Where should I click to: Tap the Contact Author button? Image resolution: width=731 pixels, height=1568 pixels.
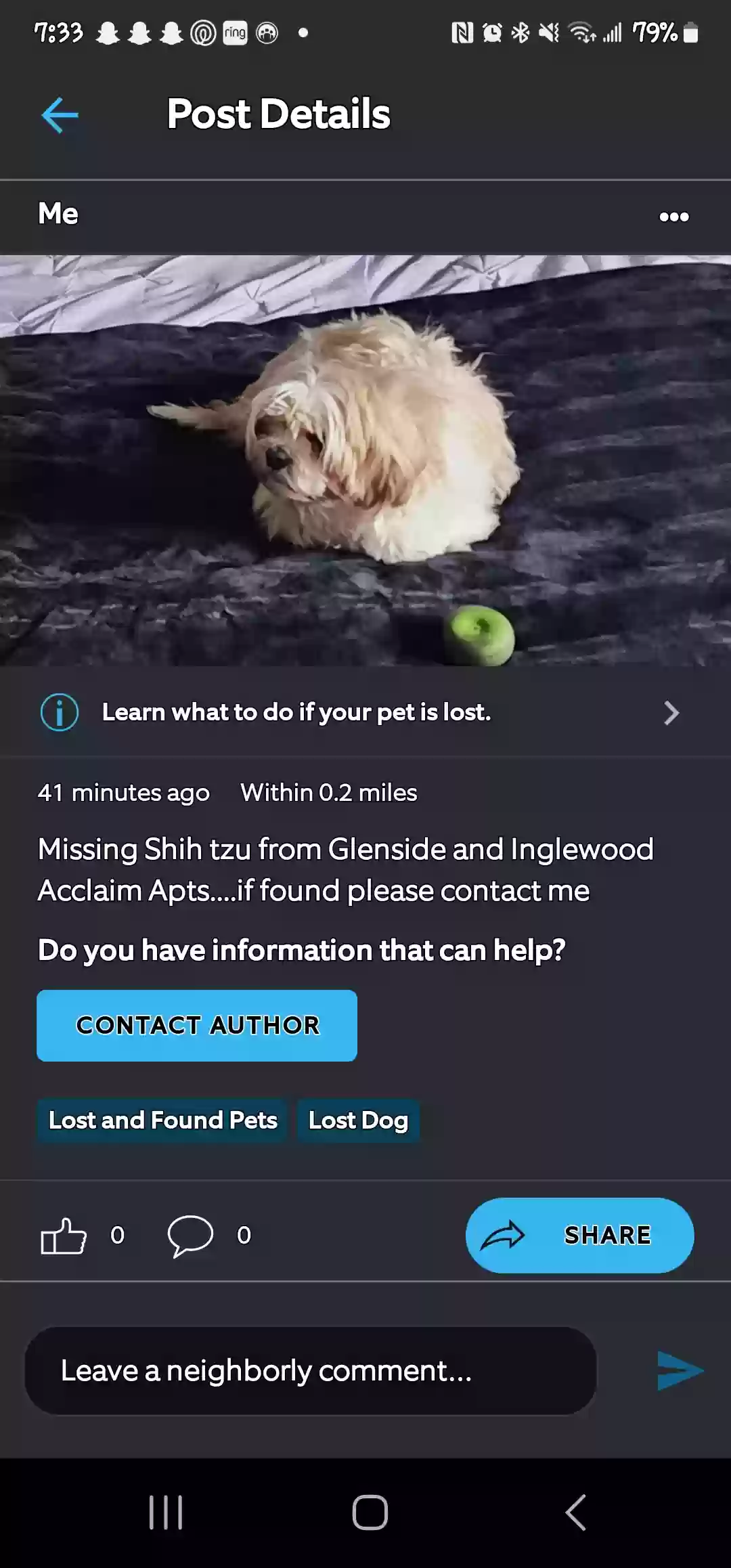[197, 1025]
